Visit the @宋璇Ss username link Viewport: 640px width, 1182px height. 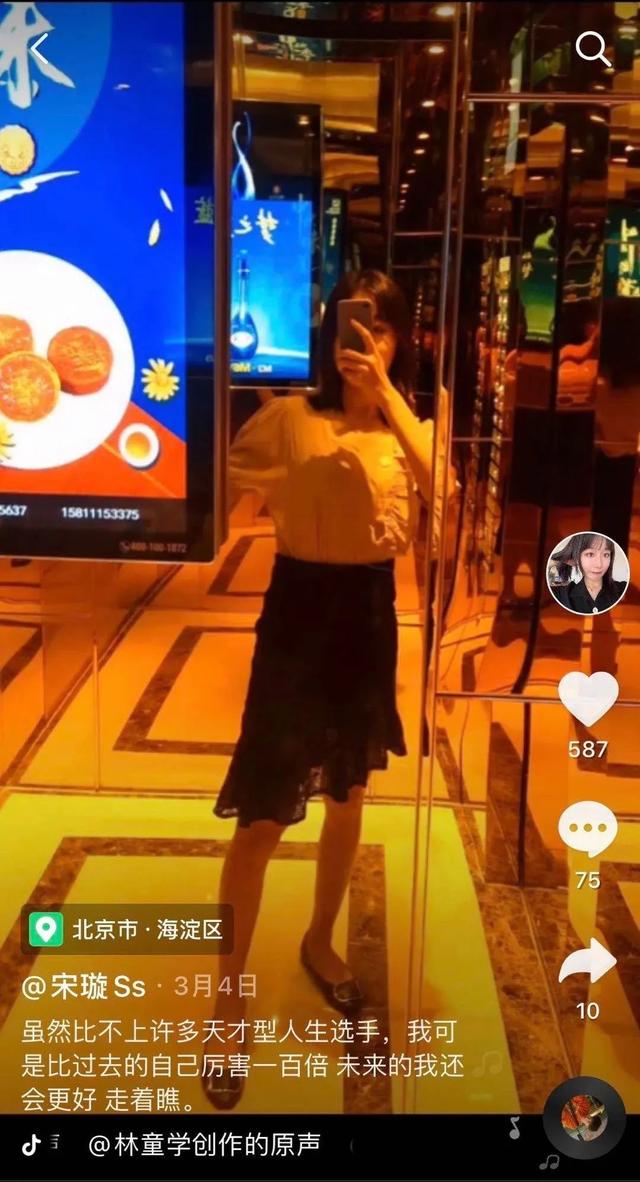click(84, 987)
